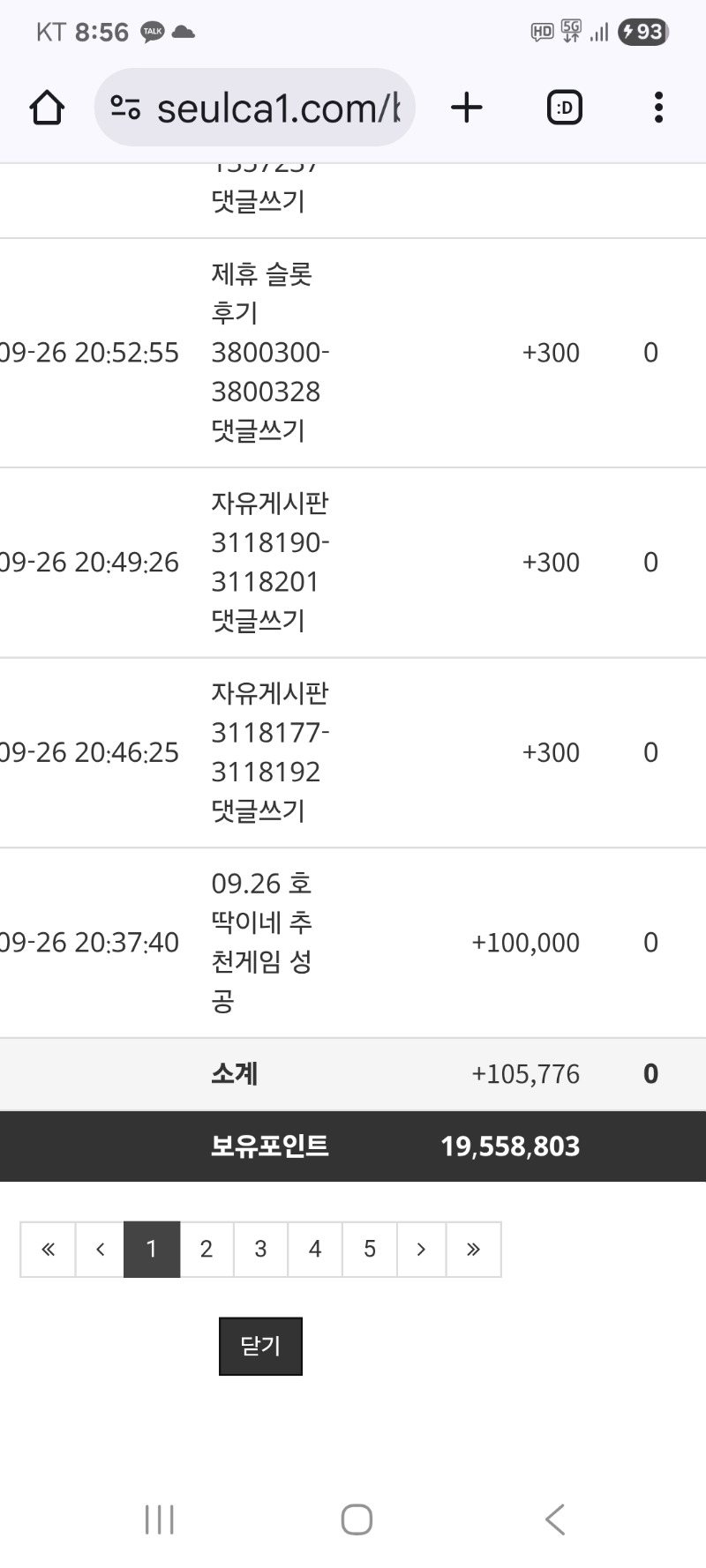Open a new browser tab
This screenshot has width=706, height=1568.
pyautogui.click(x=467, y=108)
